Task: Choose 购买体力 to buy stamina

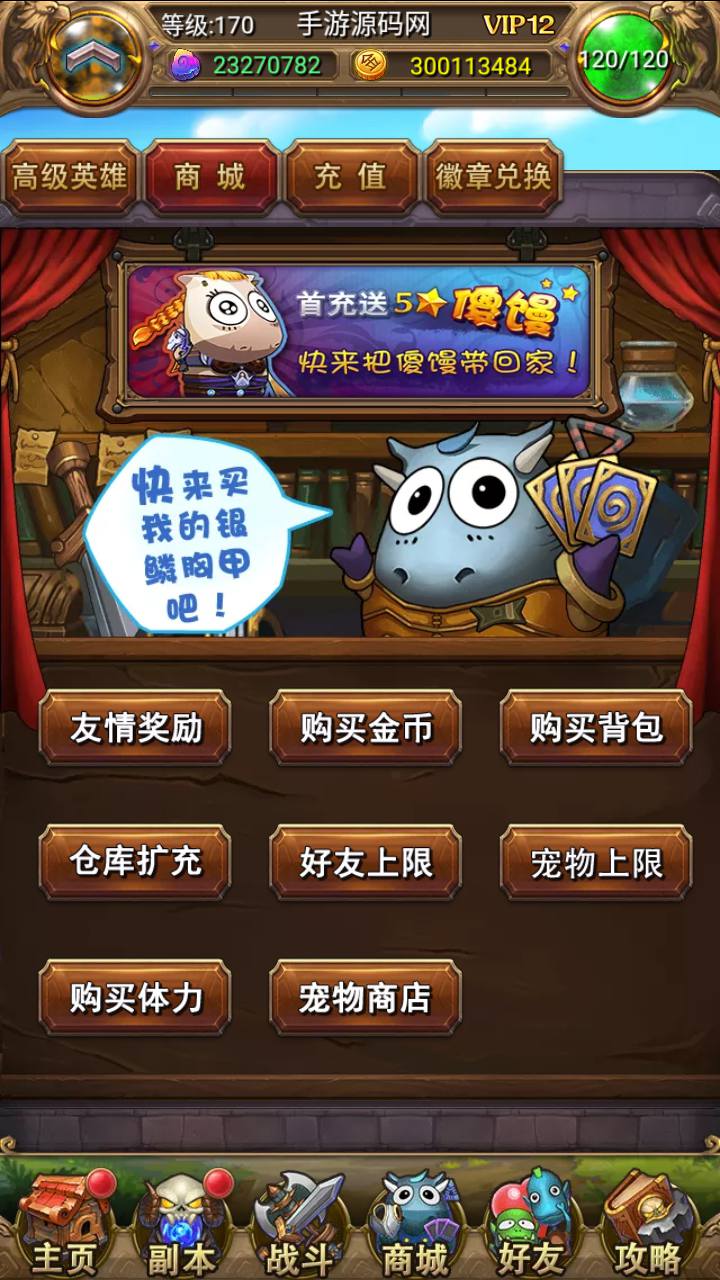Action: [x=135, y=997]
